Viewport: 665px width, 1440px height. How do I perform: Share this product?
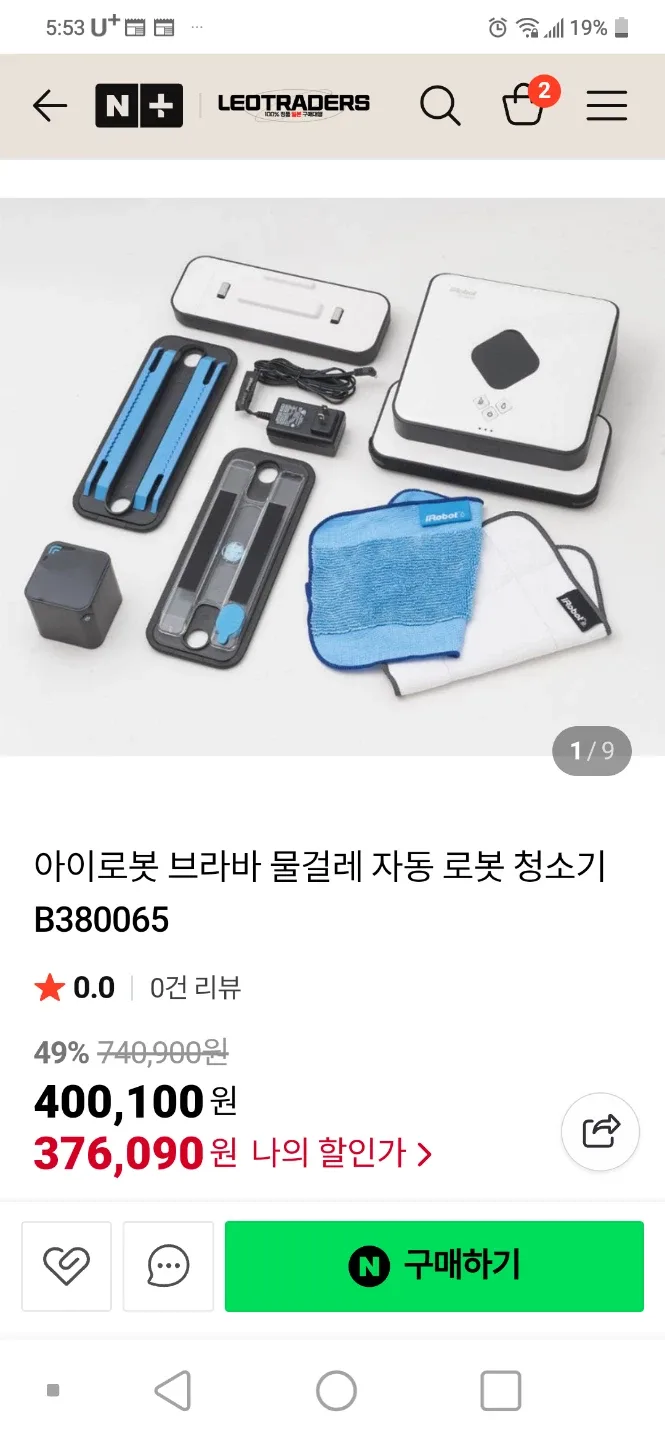(600, 1131)
